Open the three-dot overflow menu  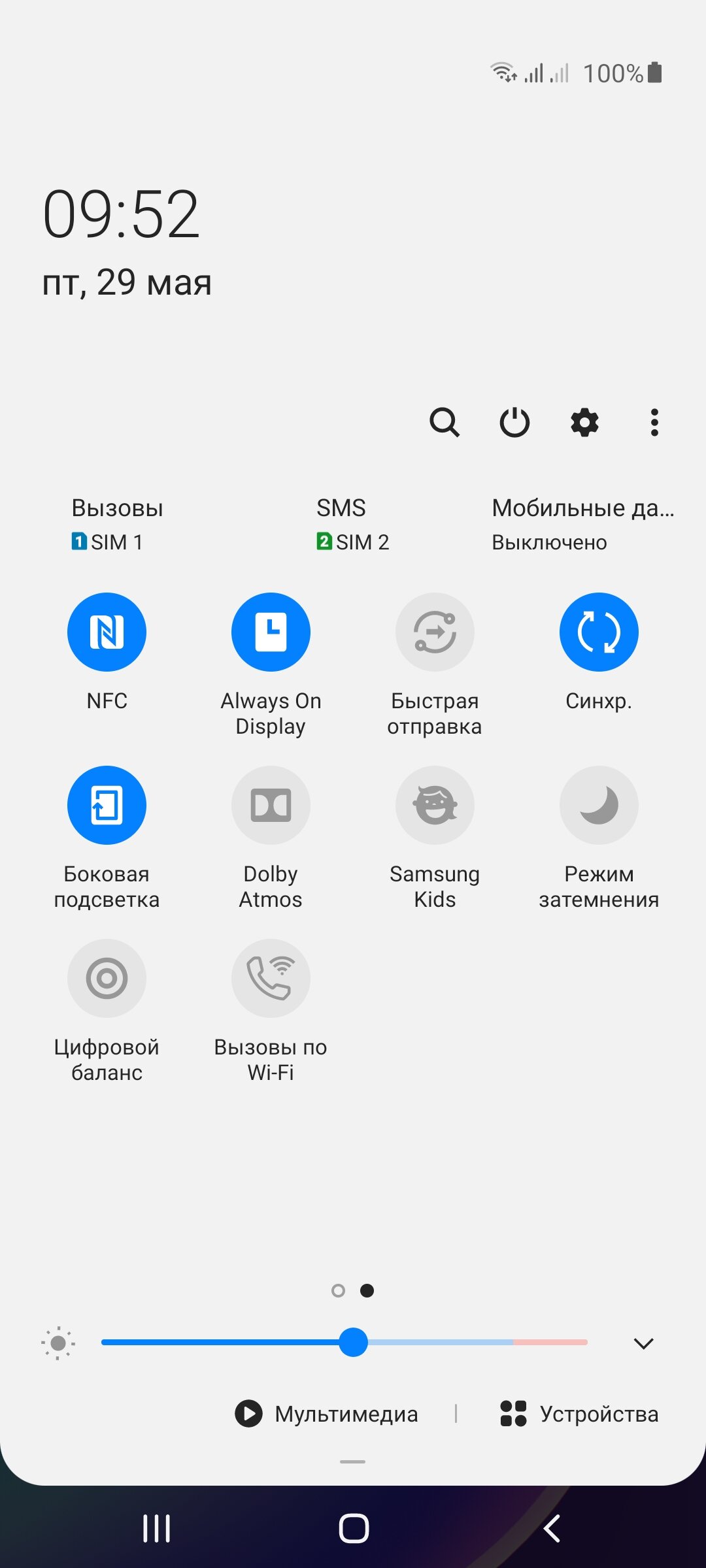point(654,422)
